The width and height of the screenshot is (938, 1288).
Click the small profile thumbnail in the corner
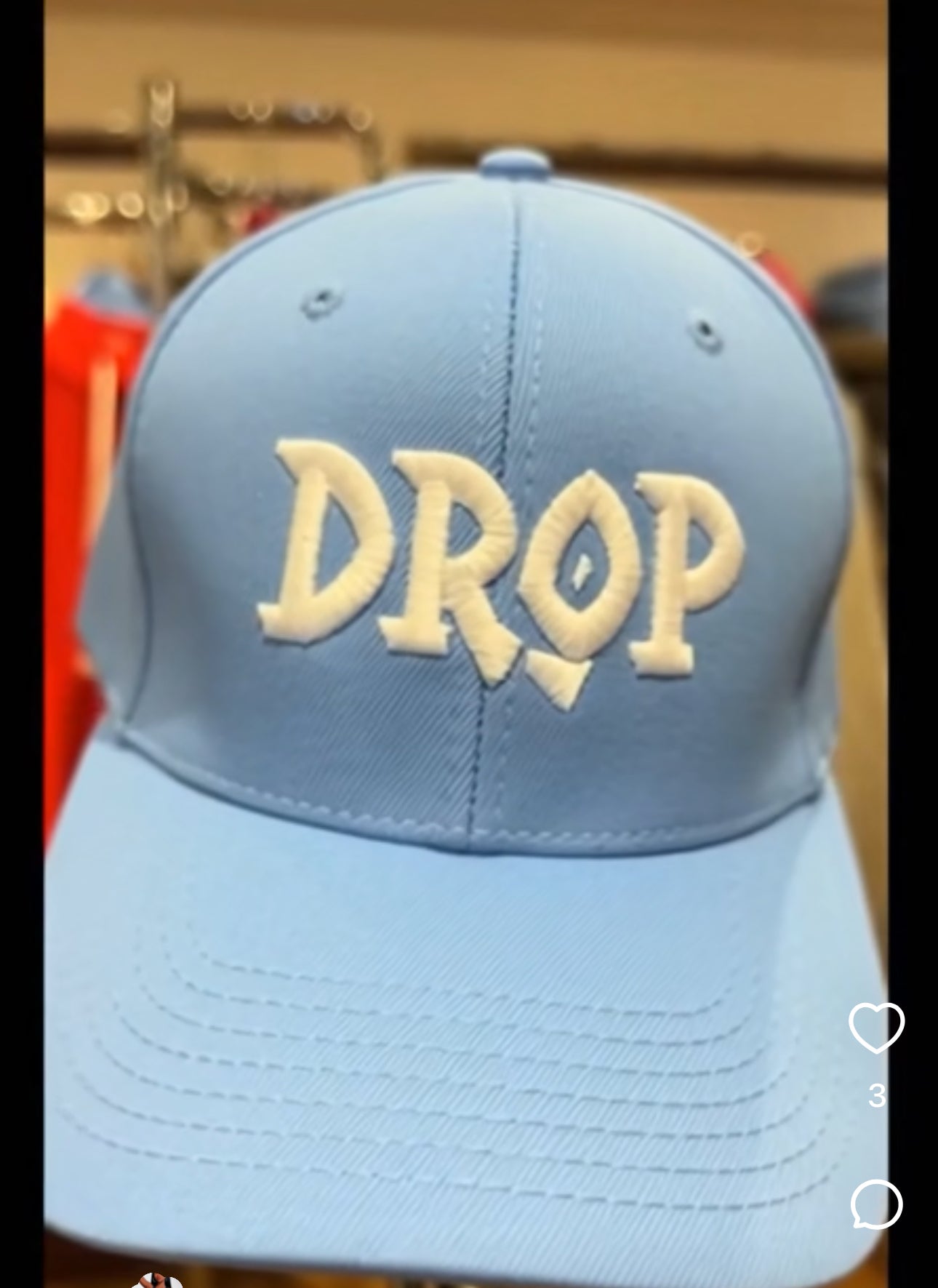(x=156, y=1280)
